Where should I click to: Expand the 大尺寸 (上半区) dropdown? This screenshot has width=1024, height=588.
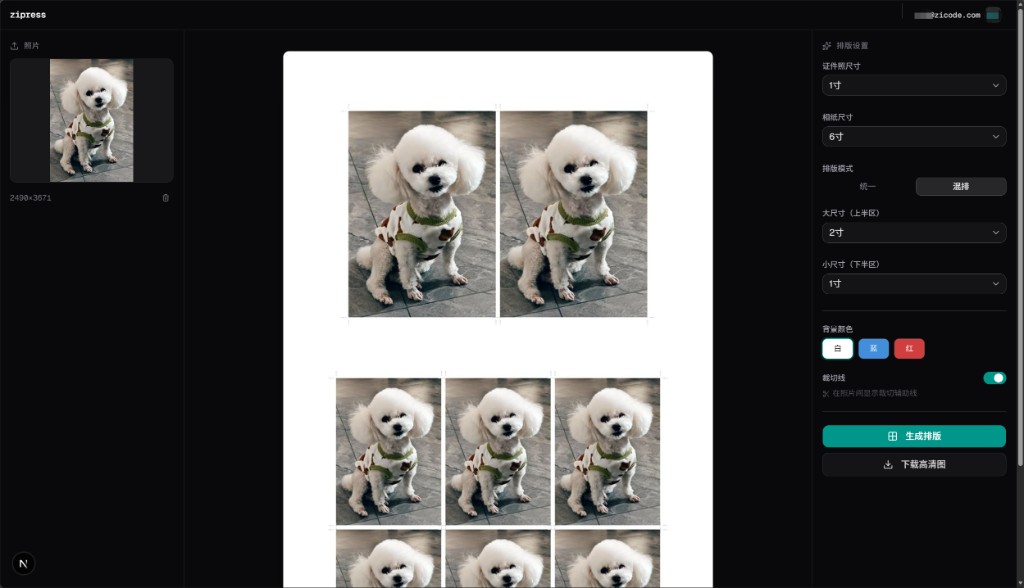(x=914, y=233)
